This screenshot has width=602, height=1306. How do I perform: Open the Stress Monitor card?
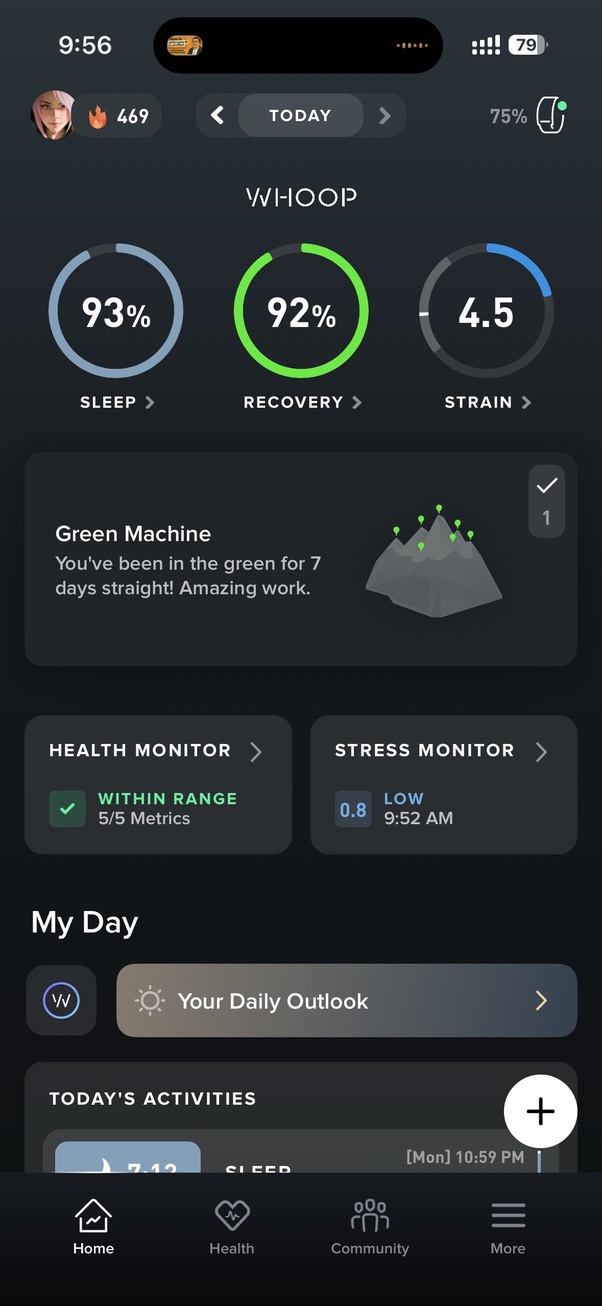pos(443,784)
